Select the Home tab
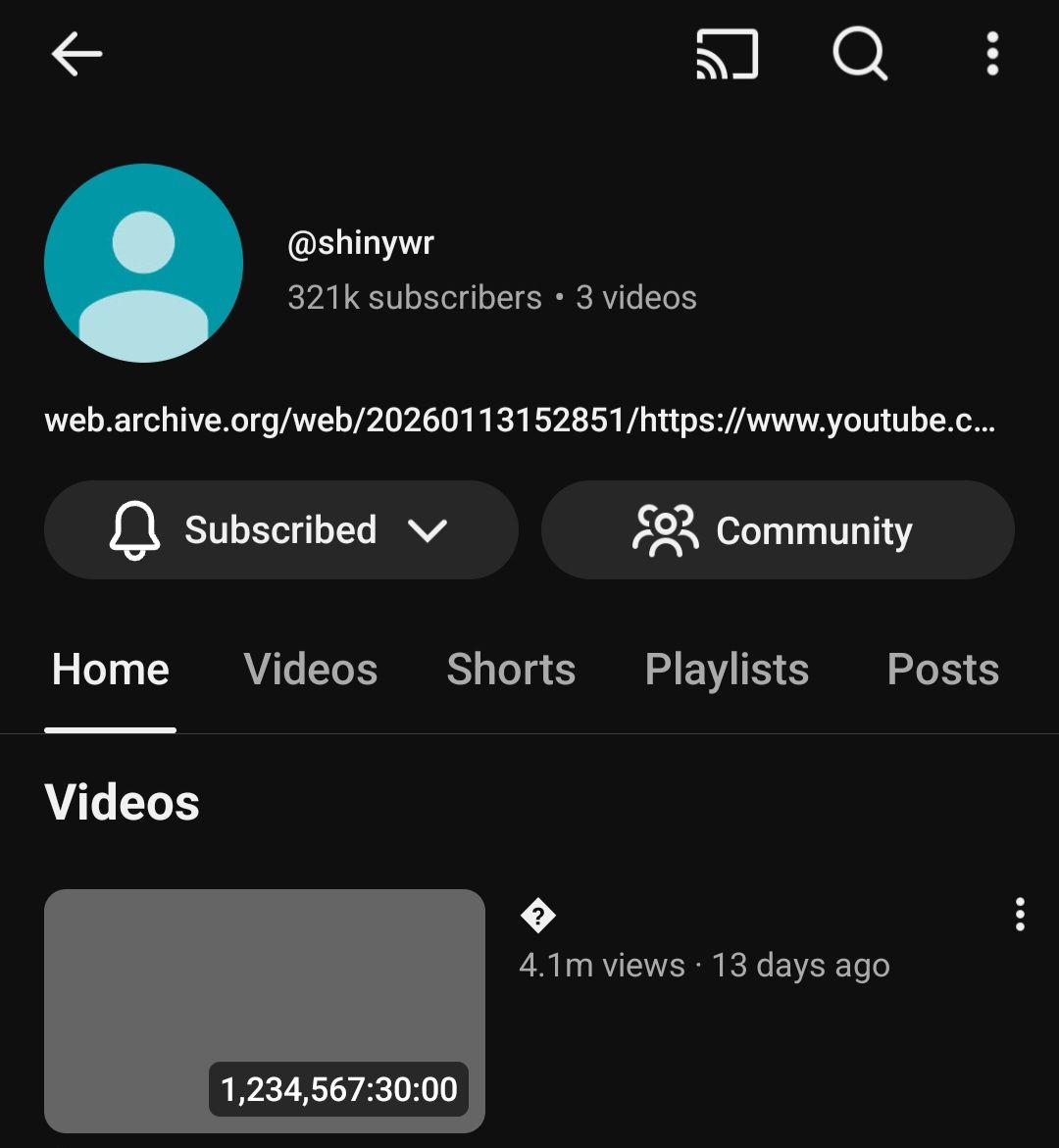This screenshot has width=1059, height=1148. point(111,671)
